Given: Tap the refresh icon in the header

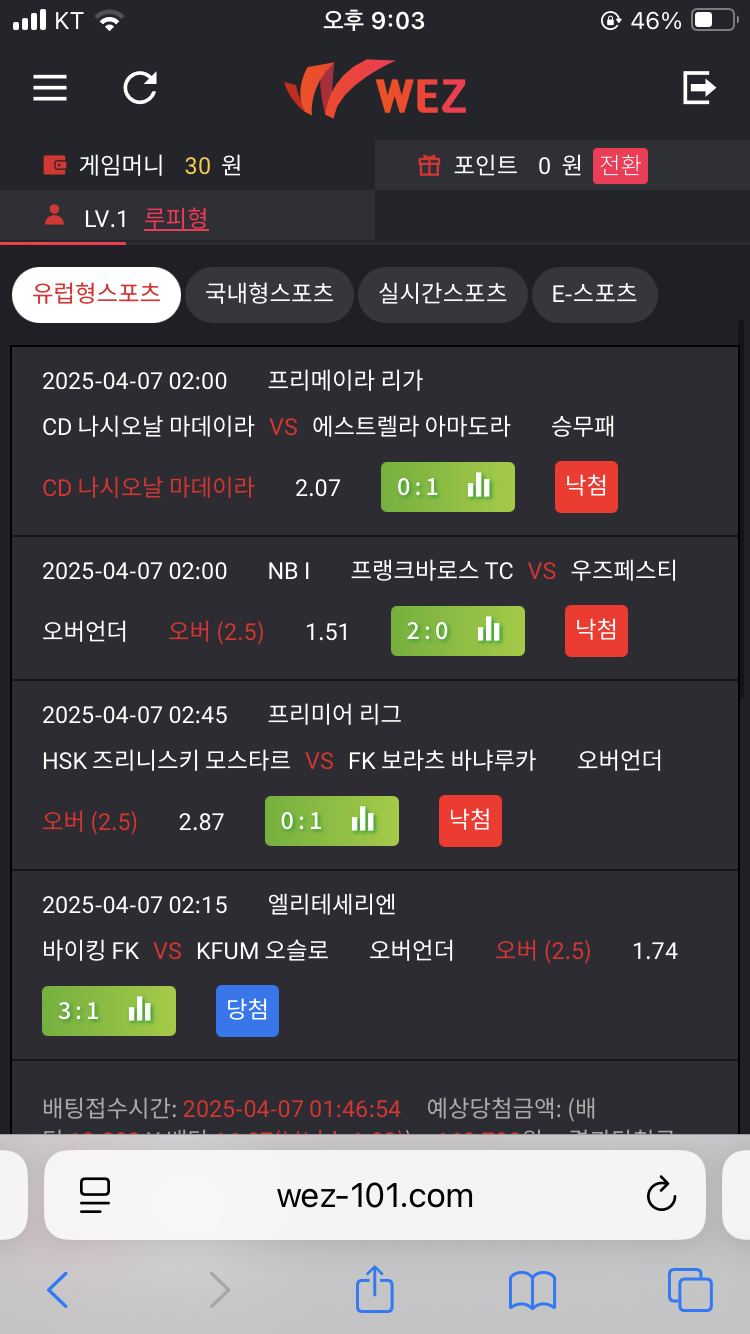Looking at the screenshot, I should 140,88.
